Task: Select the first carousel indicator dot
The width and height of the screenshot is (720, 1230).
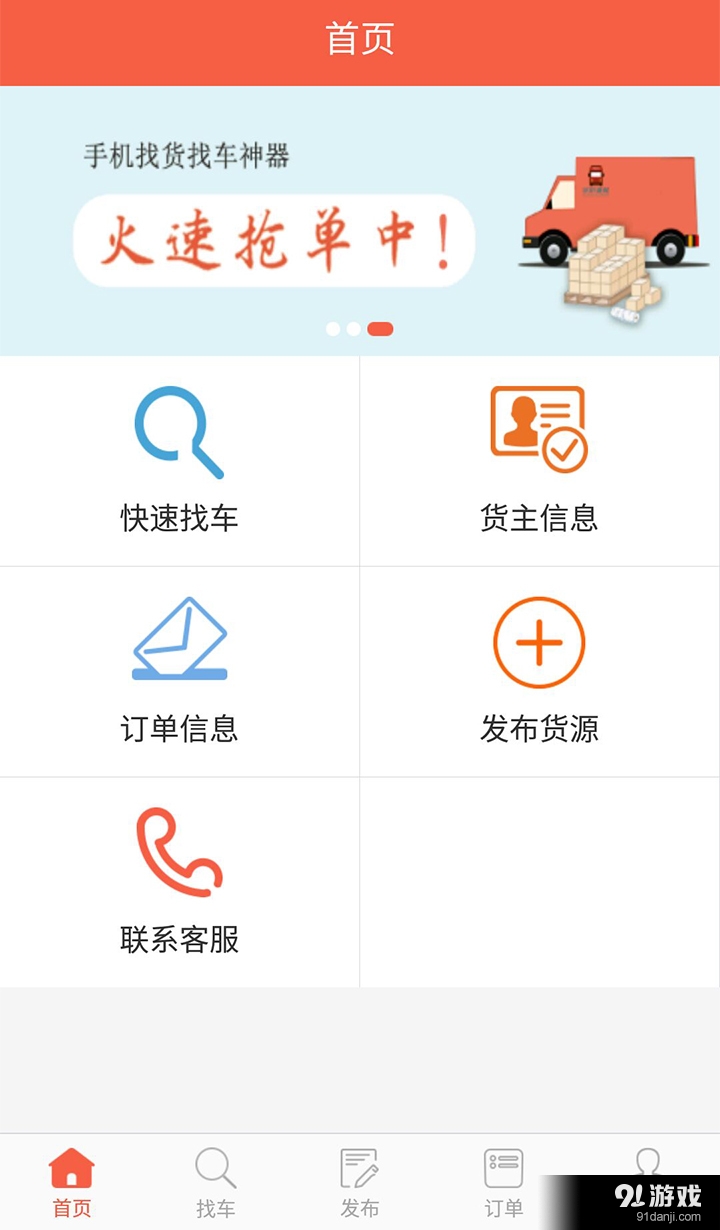Action: pos(333,329)
